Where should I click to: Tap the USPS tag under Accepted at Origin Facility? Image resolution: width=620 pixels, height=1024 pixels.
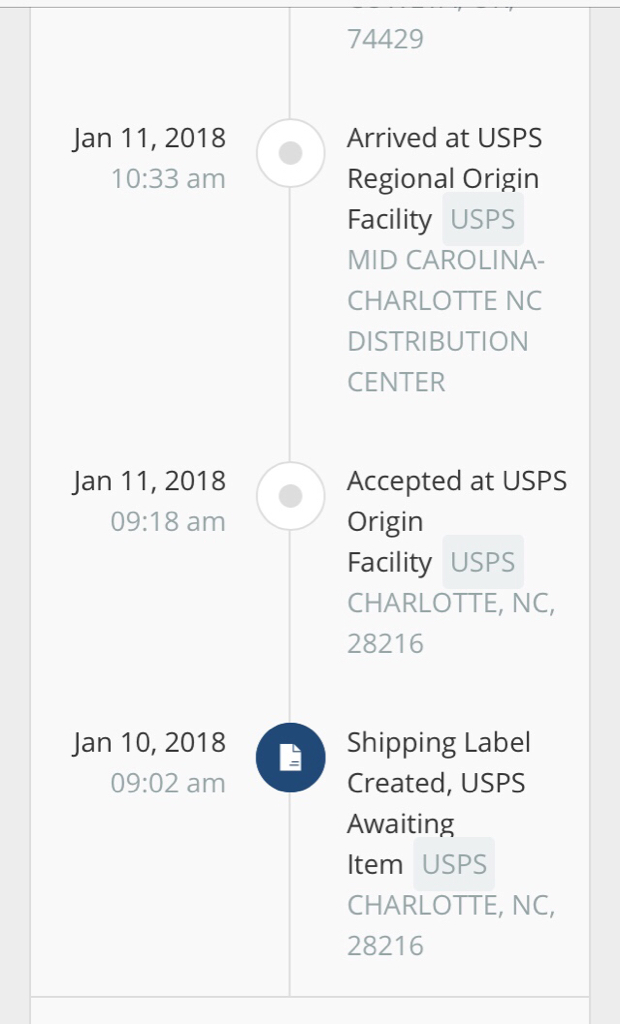tap(482, 563)
